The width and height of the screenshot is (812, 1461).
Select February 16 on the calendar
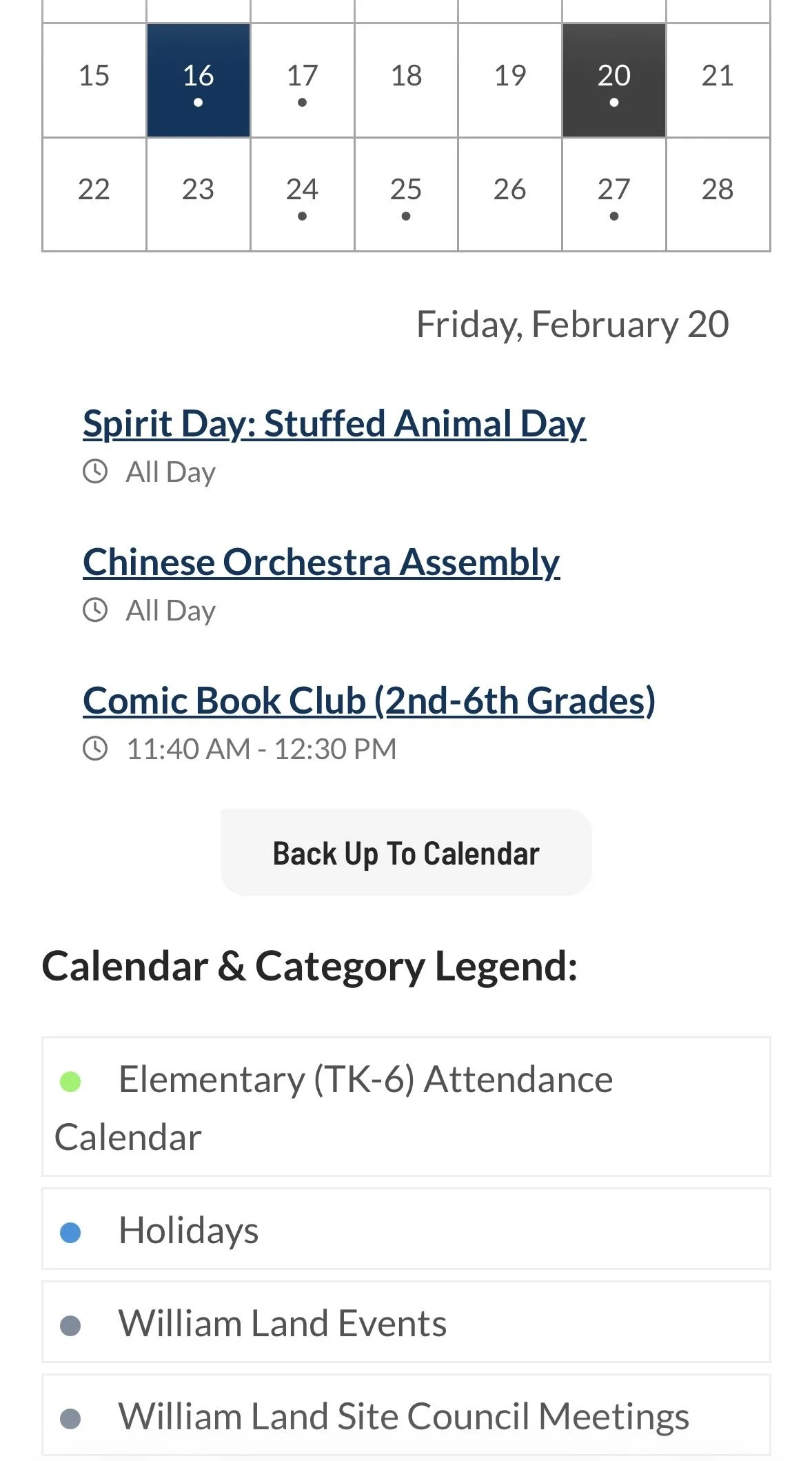pos(199,81)
